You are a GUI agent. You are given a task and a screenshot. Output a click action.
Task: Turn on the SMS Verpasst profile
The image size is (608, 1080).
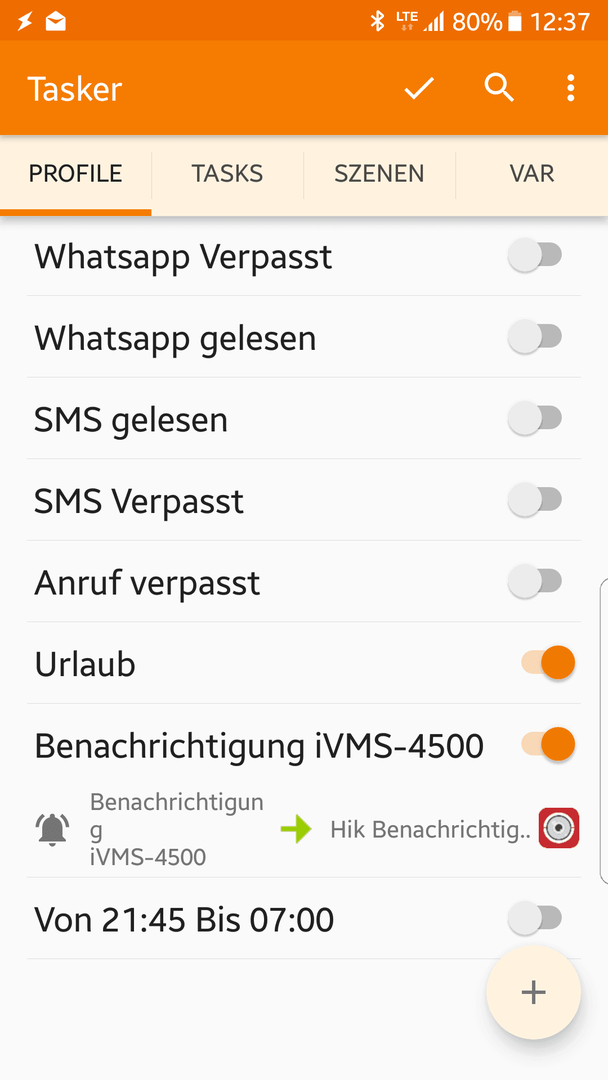click(x=535, y=499)
